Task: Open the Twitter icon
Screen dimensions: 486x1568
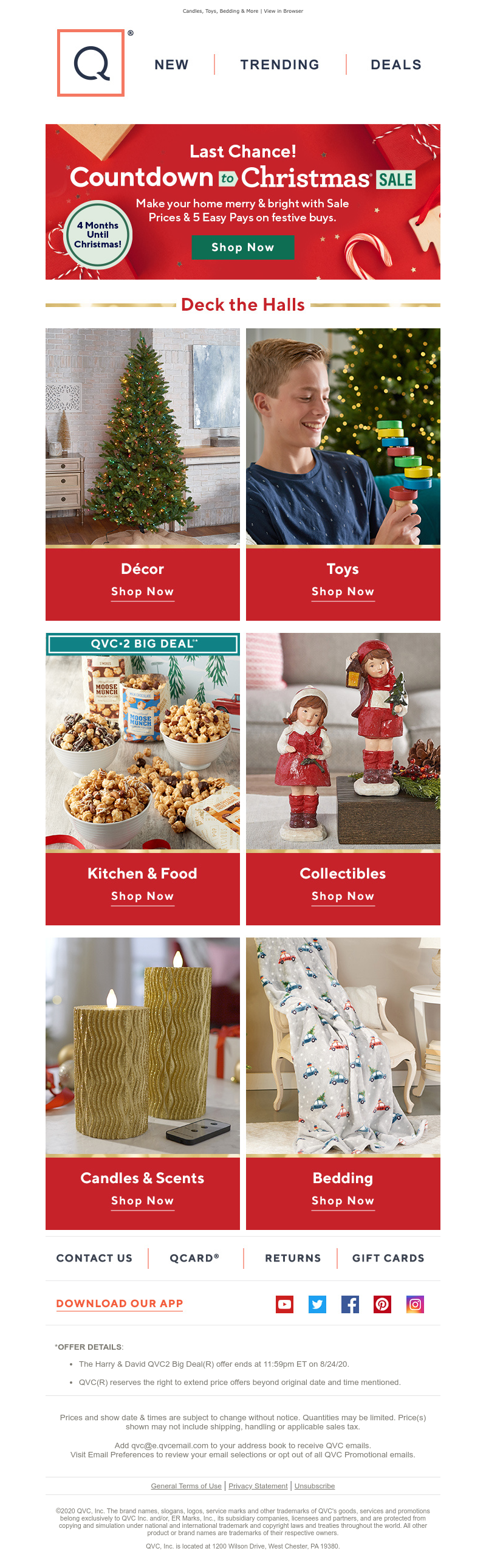Action: click(x=317, y=1304)
